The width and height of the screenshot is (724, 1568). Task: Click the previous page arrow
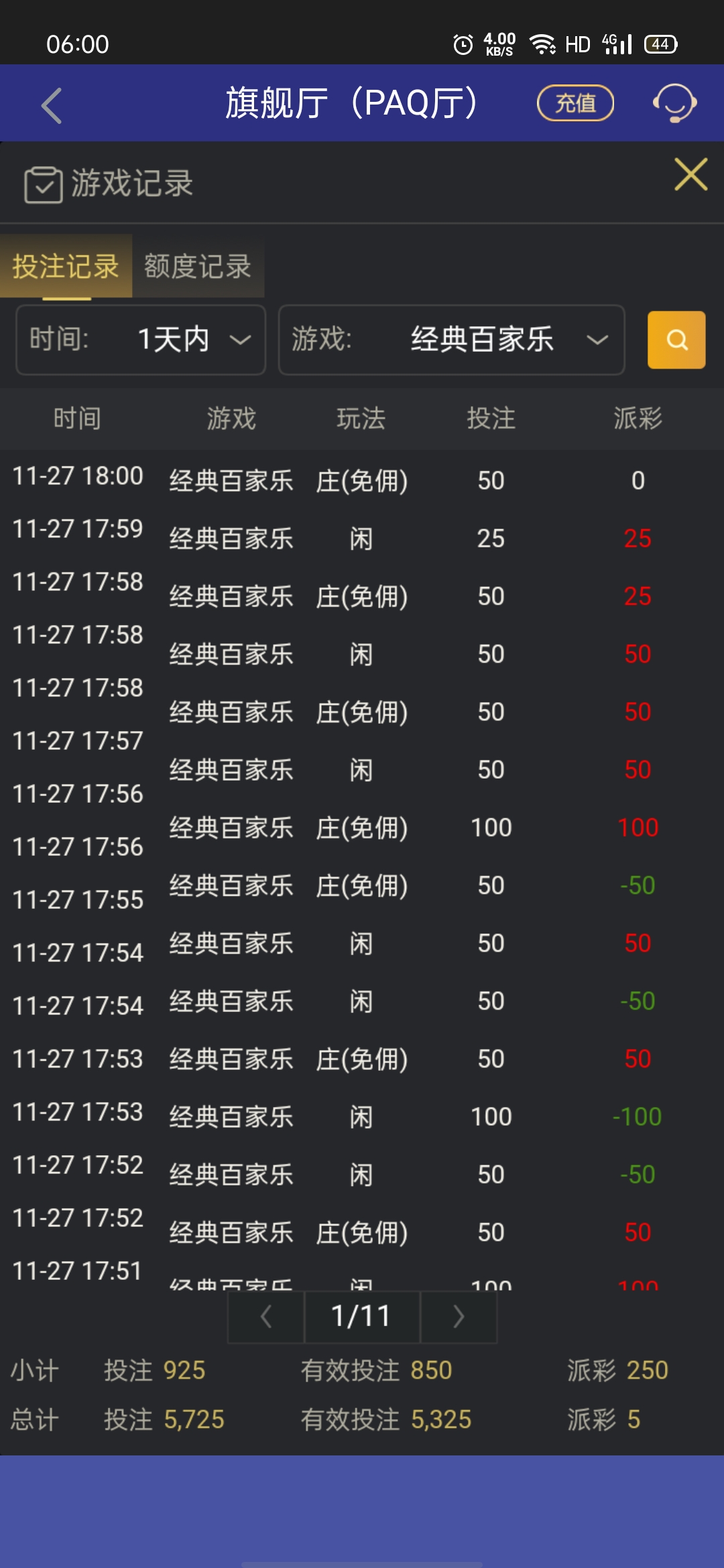[265, 1315]
